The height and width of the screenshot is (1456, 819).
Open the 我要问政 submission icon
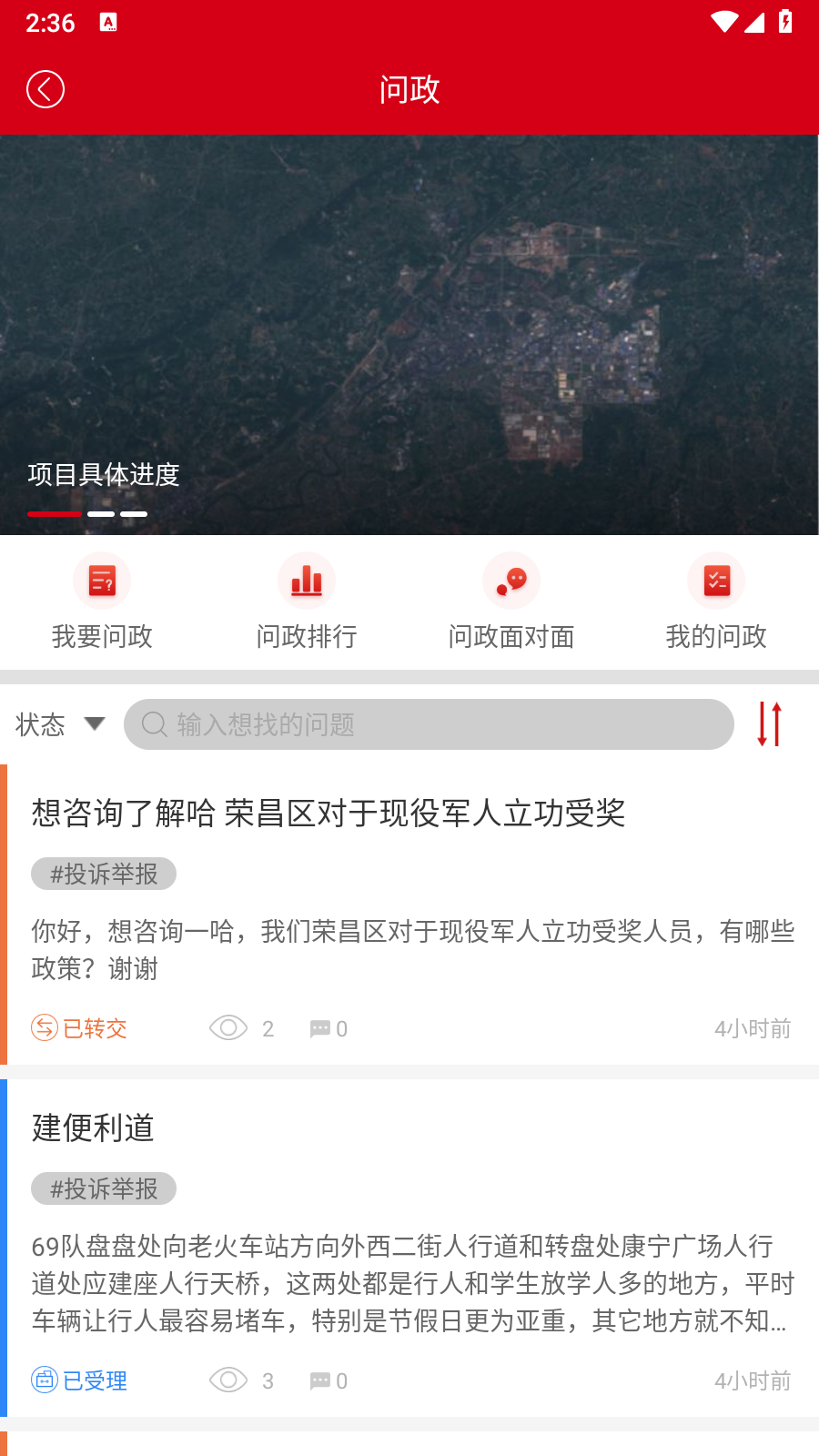101,580
